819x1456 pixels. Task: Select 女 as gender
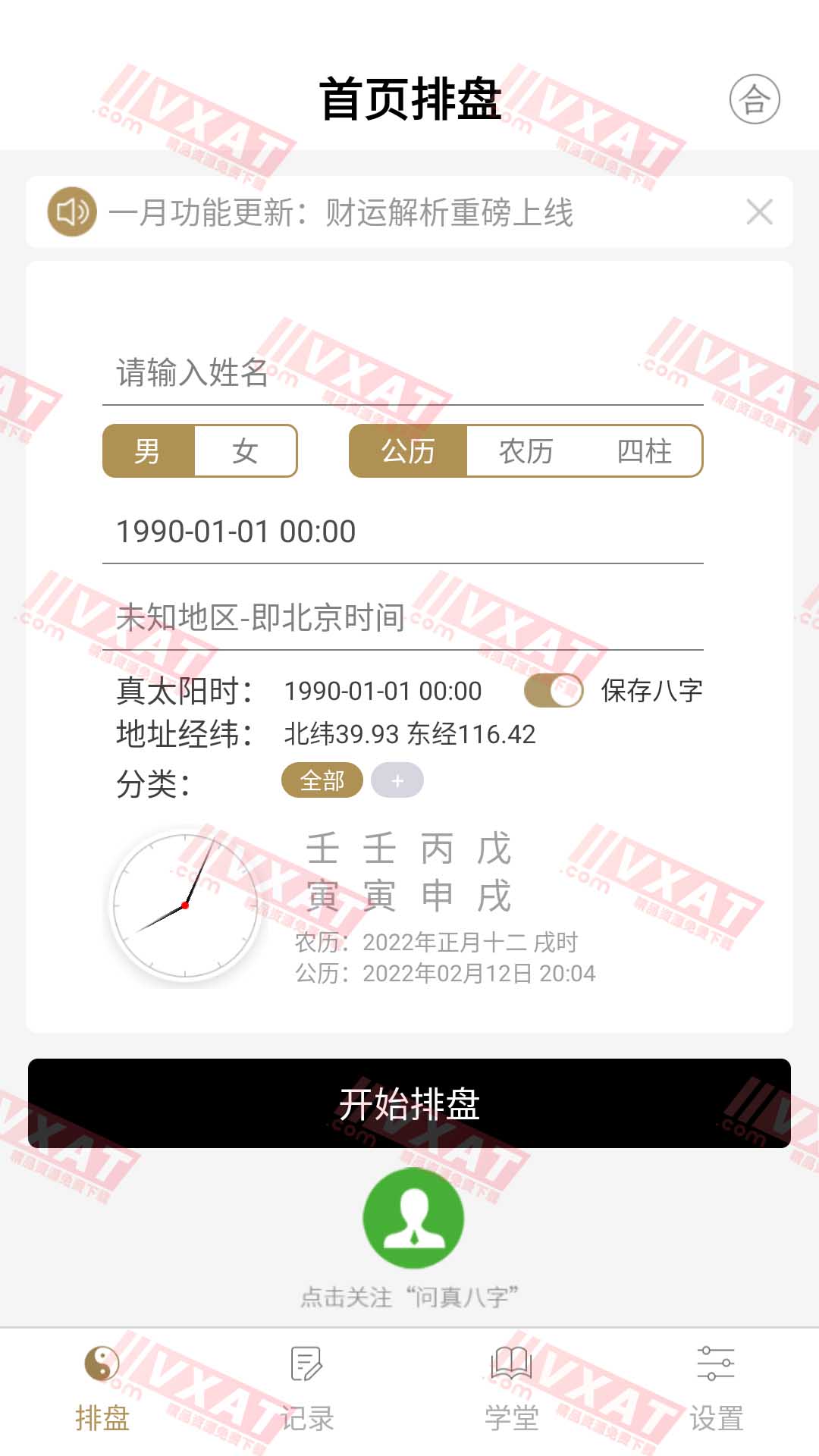(246, 451)
